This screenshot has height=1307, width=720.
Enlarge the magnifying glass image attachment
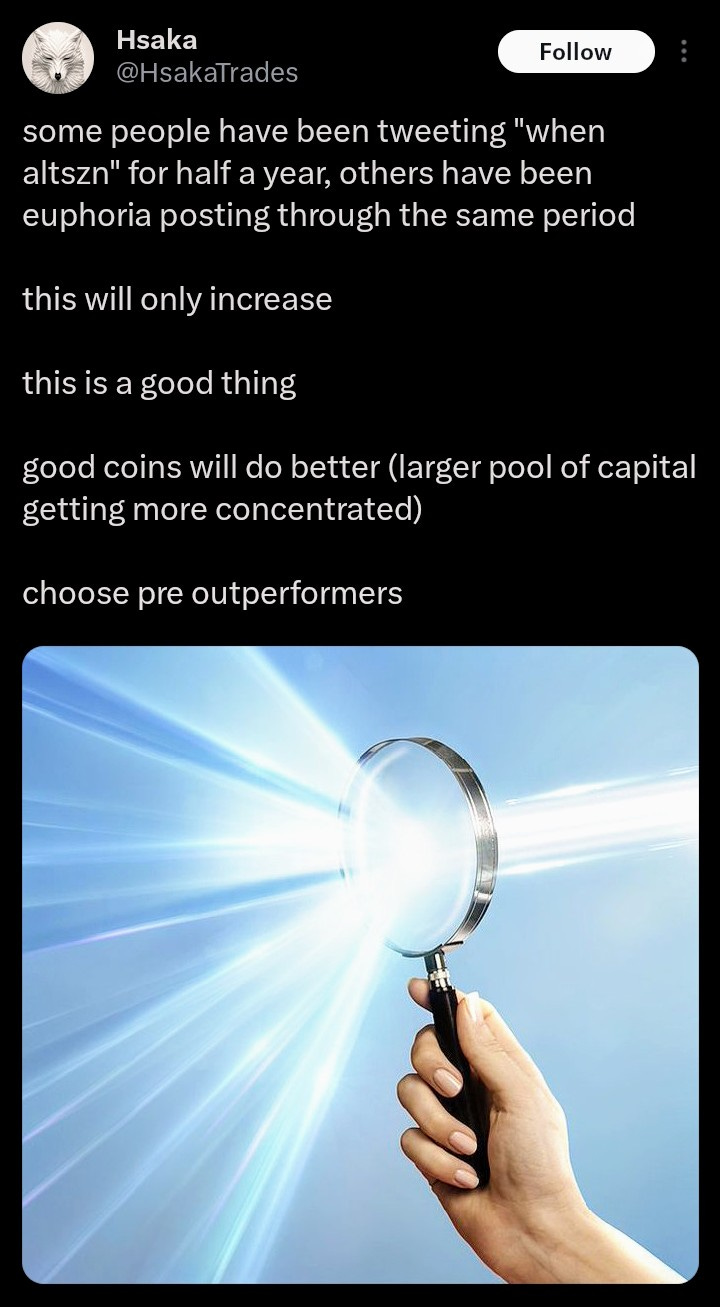pos(360,964)
